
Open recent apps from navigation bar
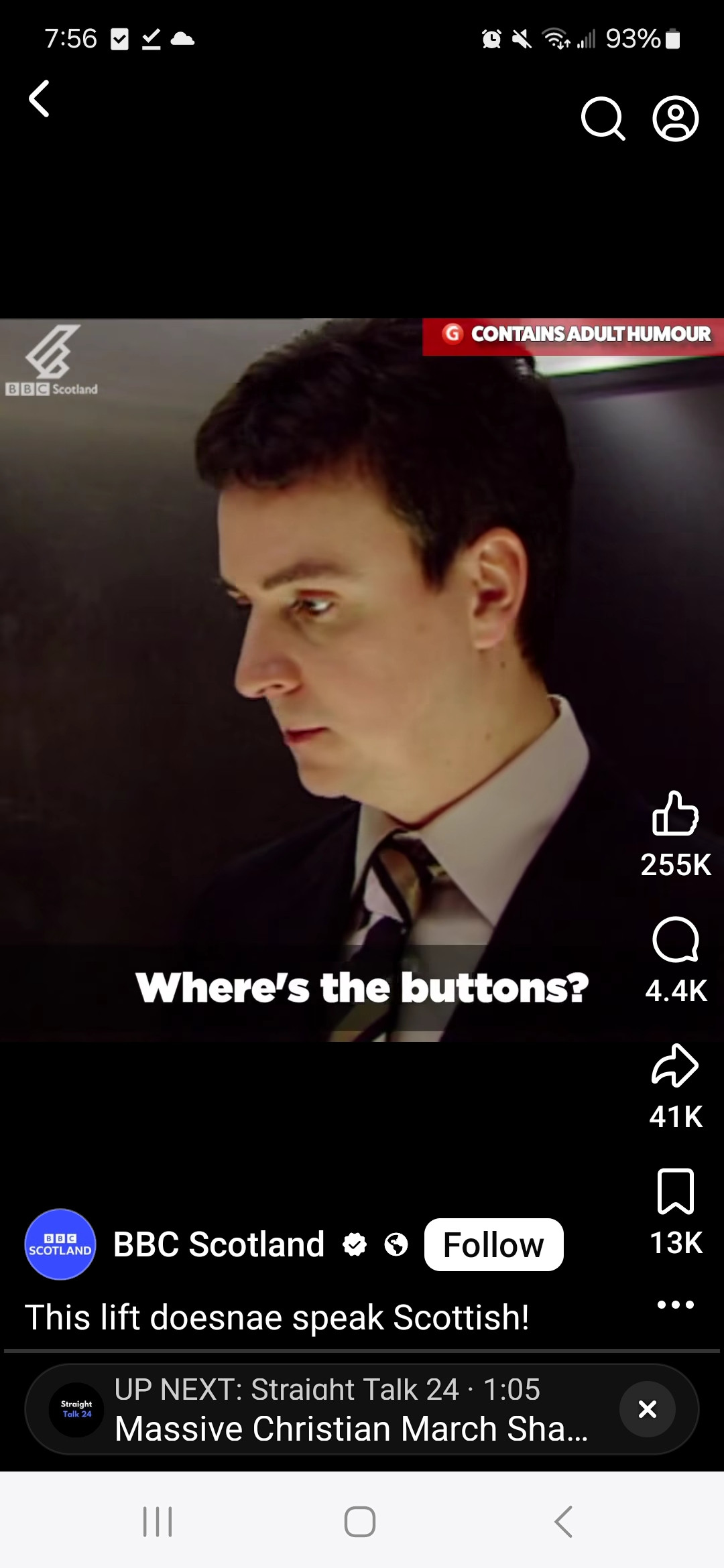pyautogui.click(x=158, y=1522)
